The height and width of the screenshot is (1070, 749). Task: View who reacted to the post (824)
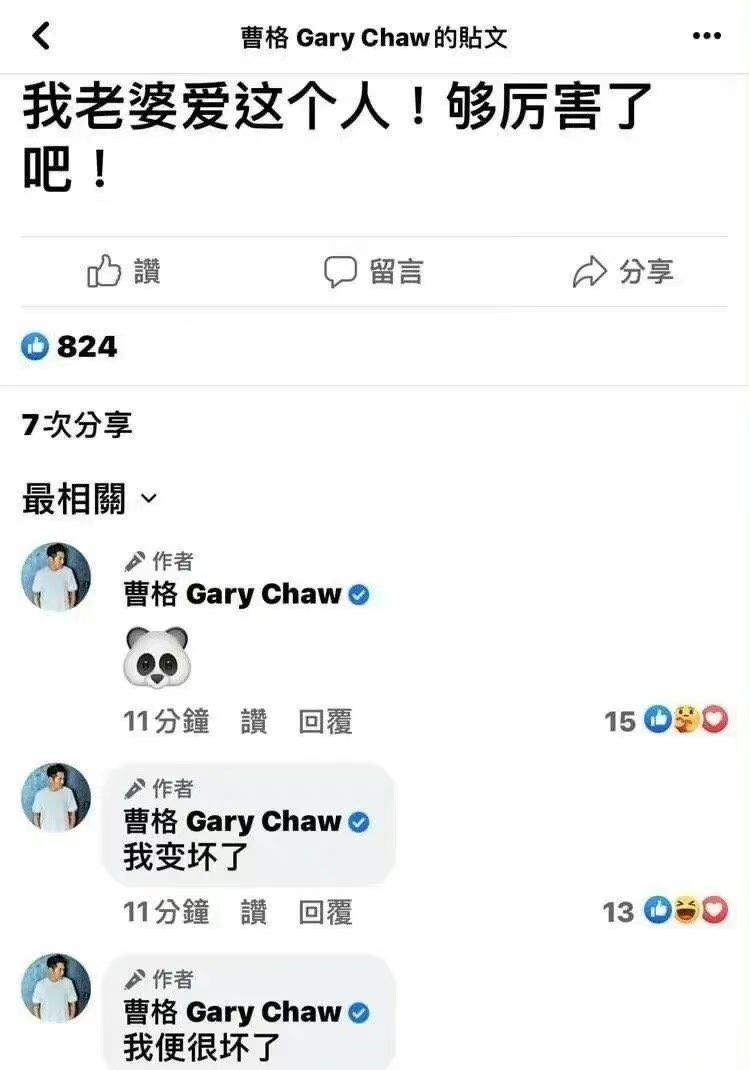70,347
